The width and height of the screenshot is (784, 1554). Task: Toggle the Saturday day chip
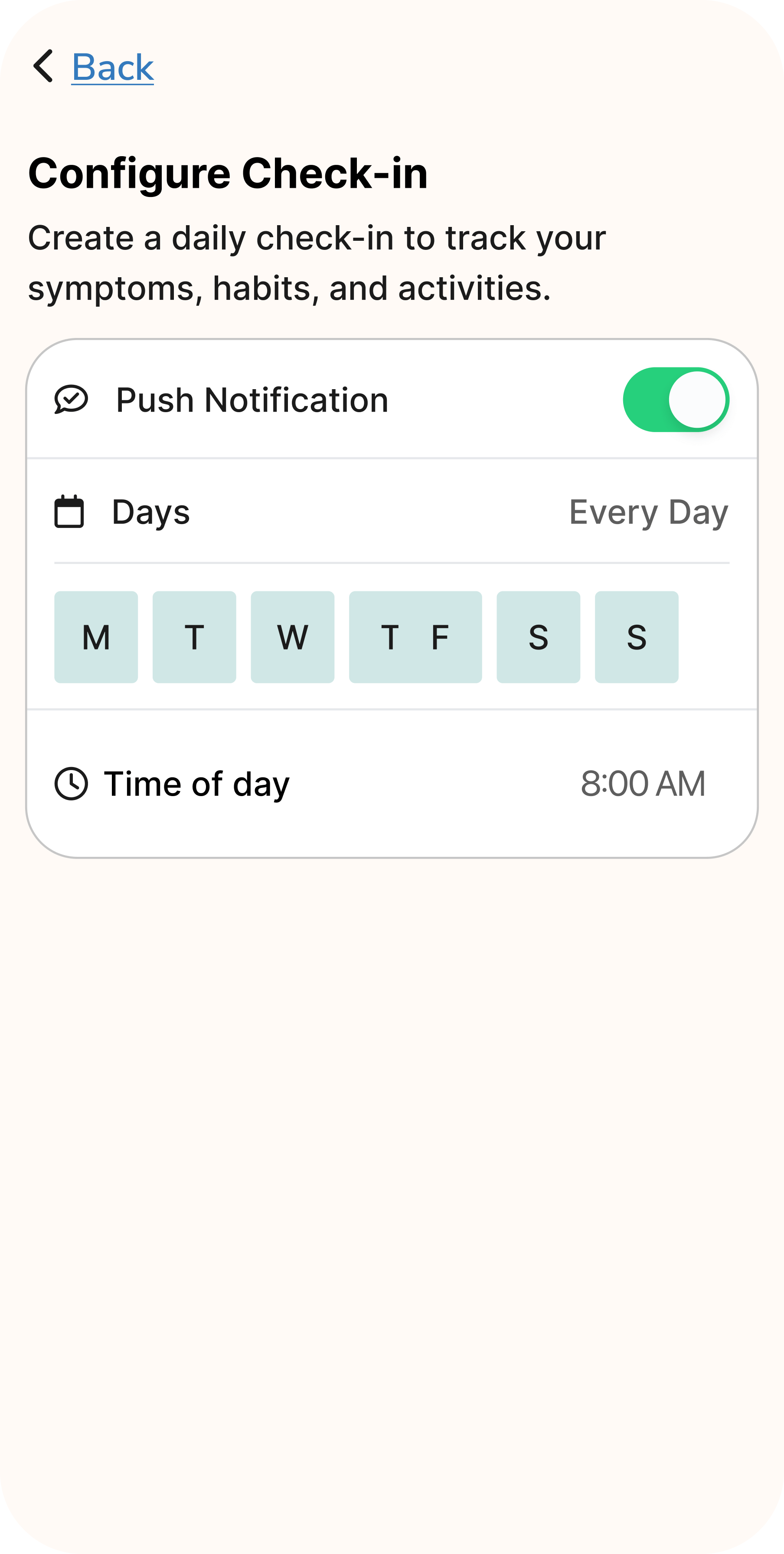[x=539, y=637]
